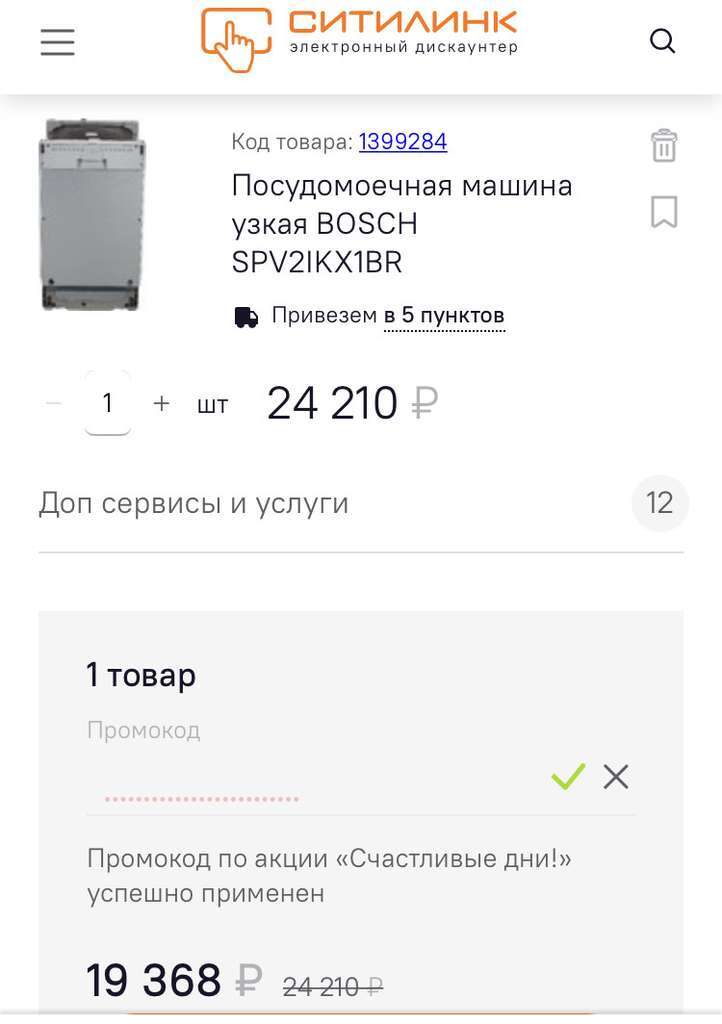Image resolution: width=722 pixels, height=1024 pixels.
Task: Clear promo code with the X icon
Action: [x=615, y=776]
